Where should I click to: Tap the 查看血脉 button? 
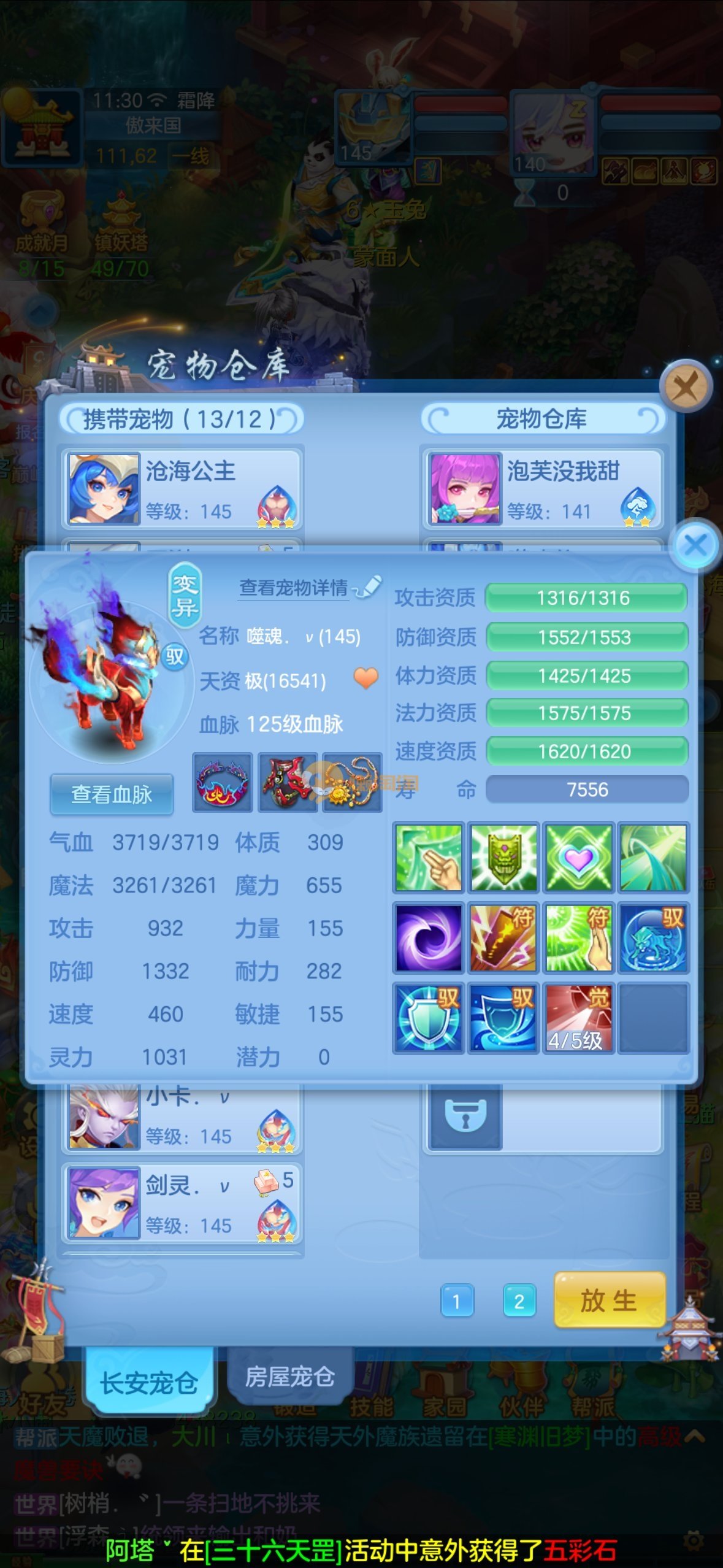(112, 794)
